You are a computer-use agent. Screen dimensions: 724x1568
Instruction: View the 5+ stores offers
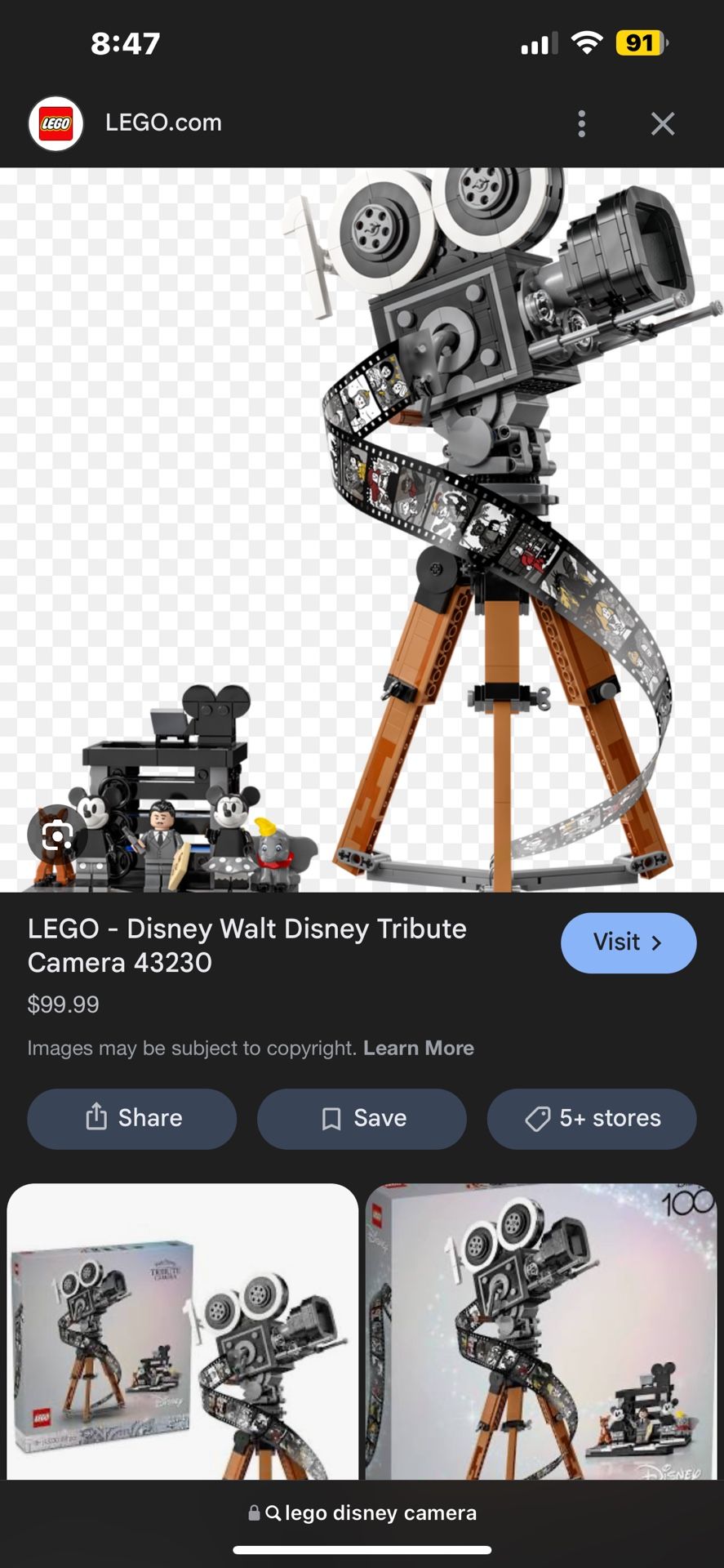[x=592, y=1118]
